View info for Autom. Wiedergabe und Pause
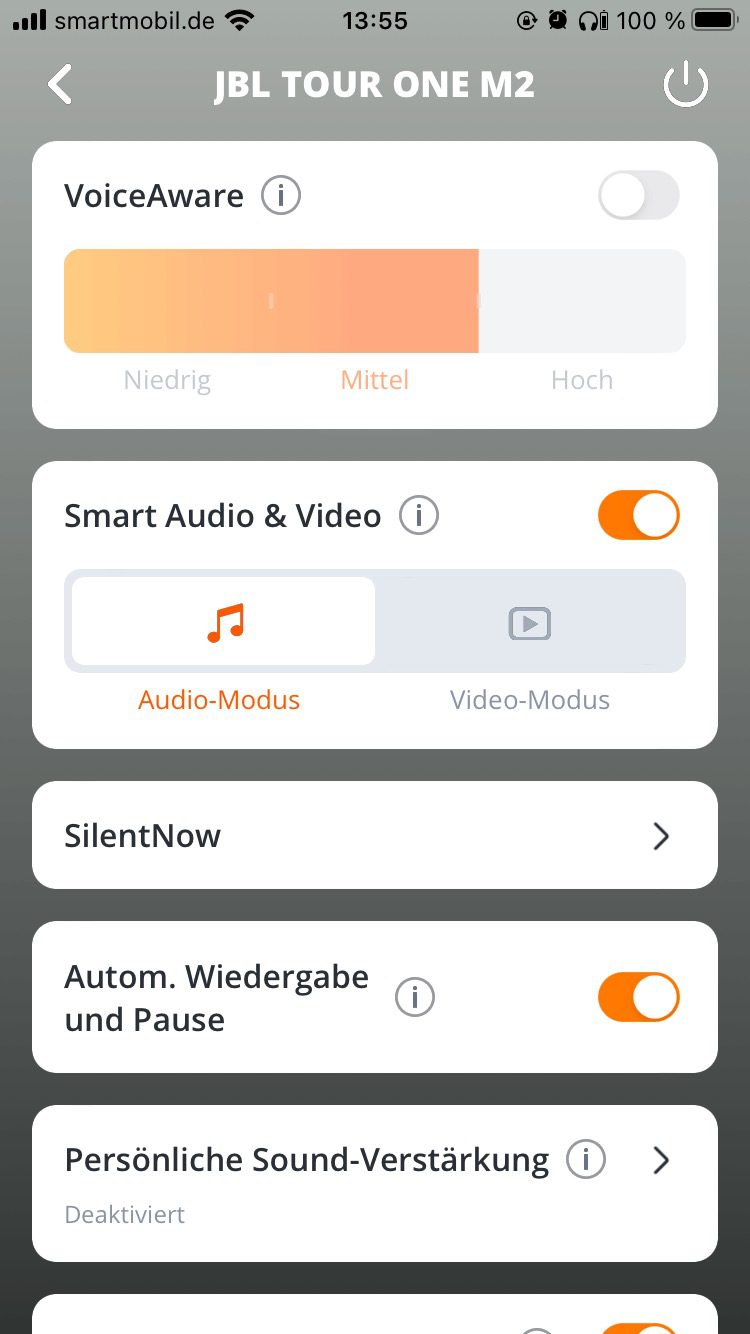 point(415,997)
